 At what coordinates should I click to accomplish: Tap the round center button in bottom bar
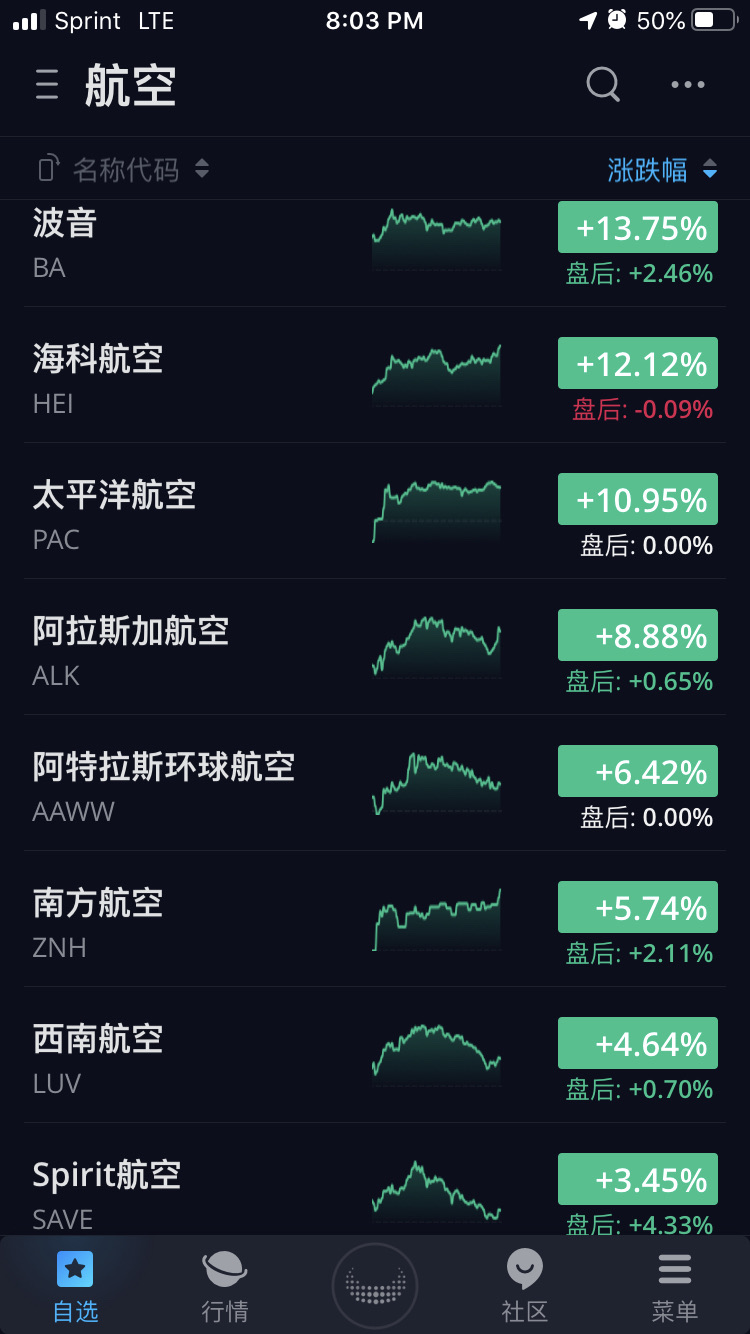[x=375, y=1285]
